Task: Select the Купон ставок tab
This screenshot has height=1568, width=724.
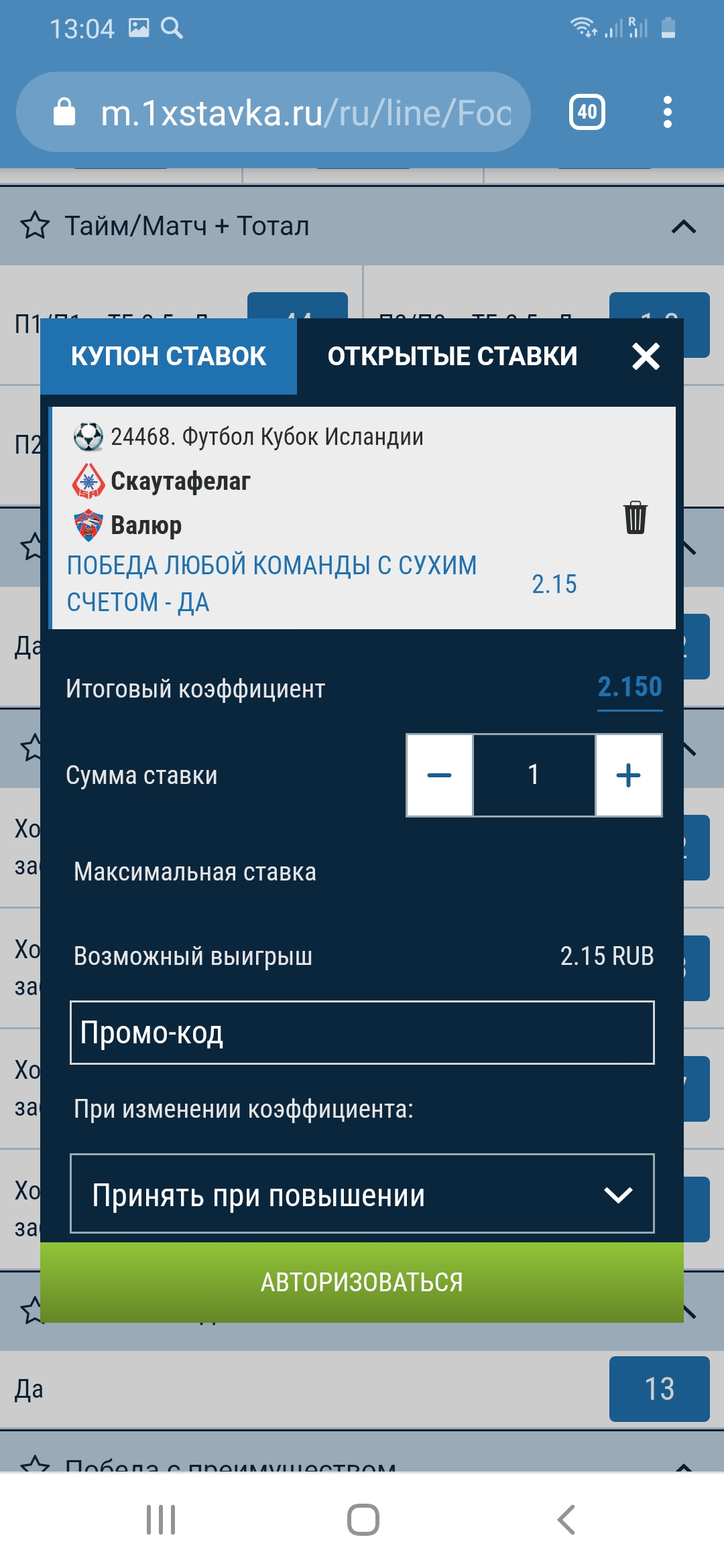Action: pos(168,356)
